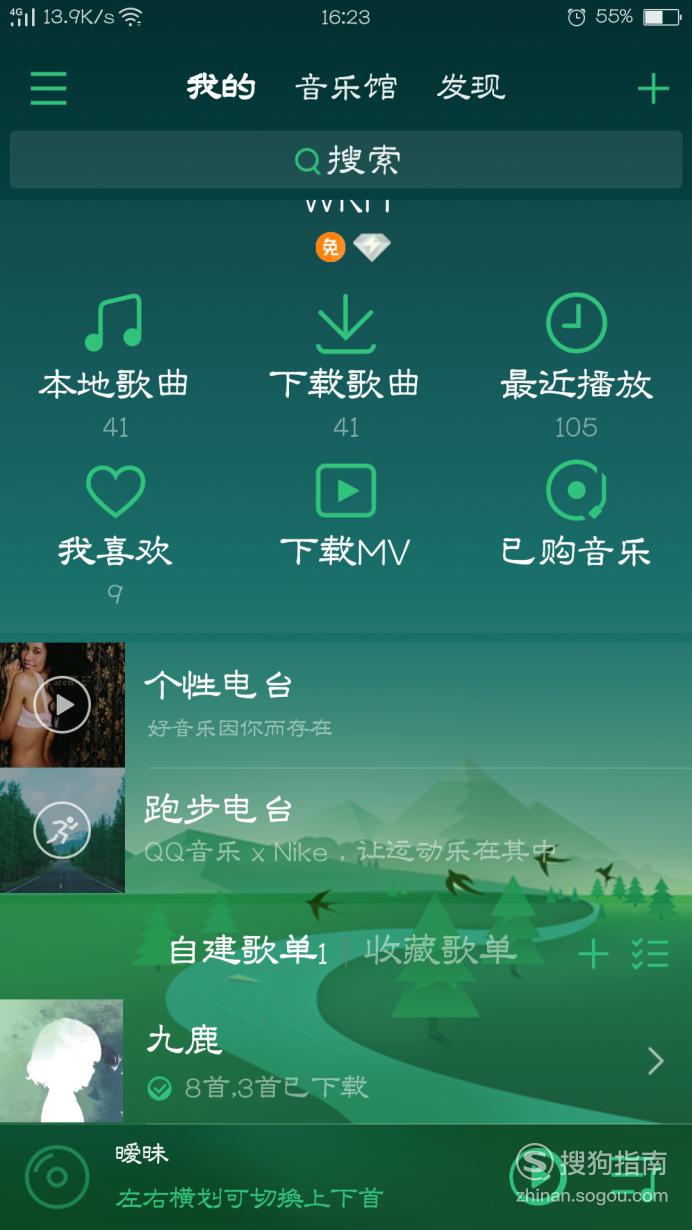Tap the plus icon in top bar
The image size is (692, 1230).
coord(653,89)
